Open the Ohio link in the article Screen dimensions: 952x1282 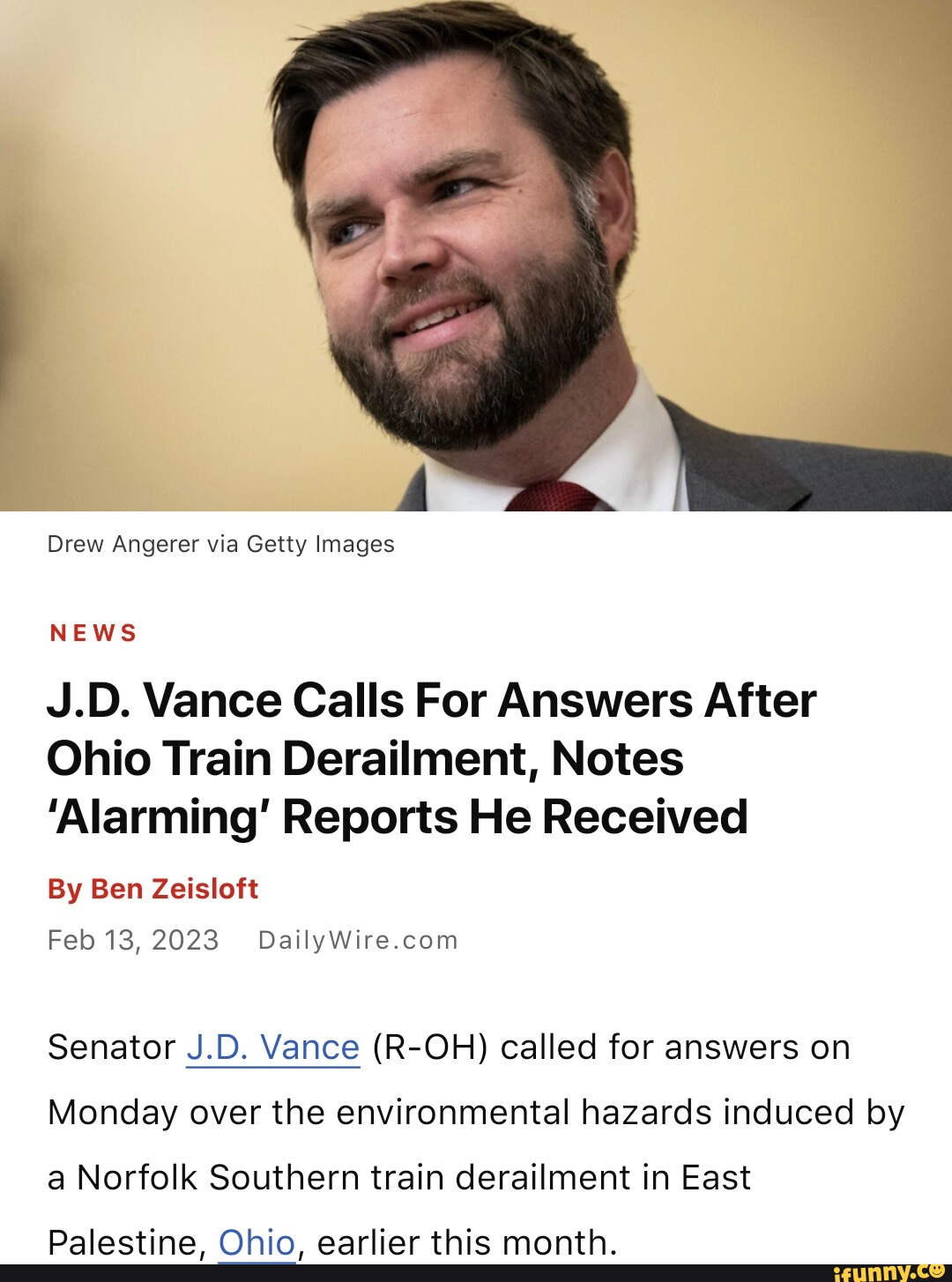point(257,1242)
